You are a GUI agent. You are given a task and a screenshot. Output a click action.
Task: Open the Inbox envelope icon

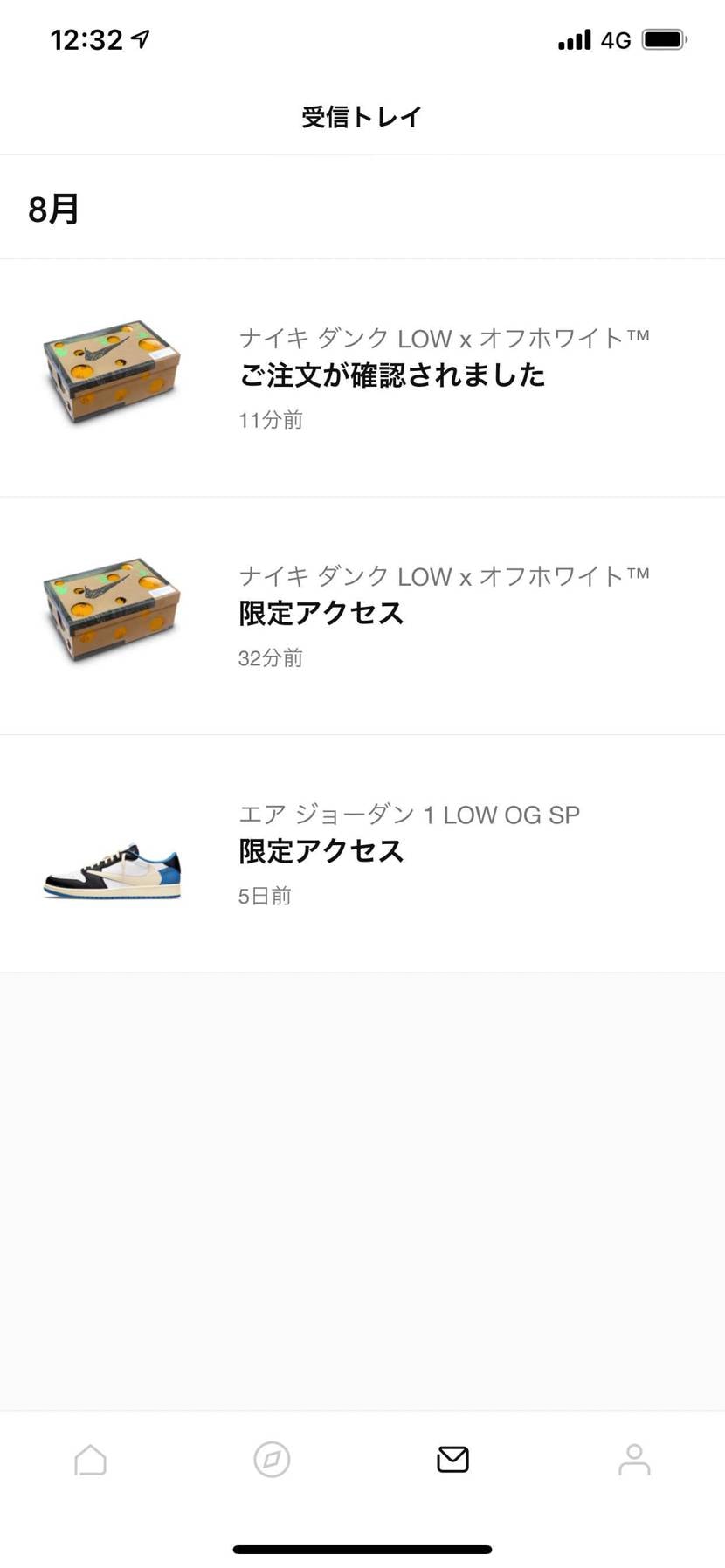coord(452,1459)
